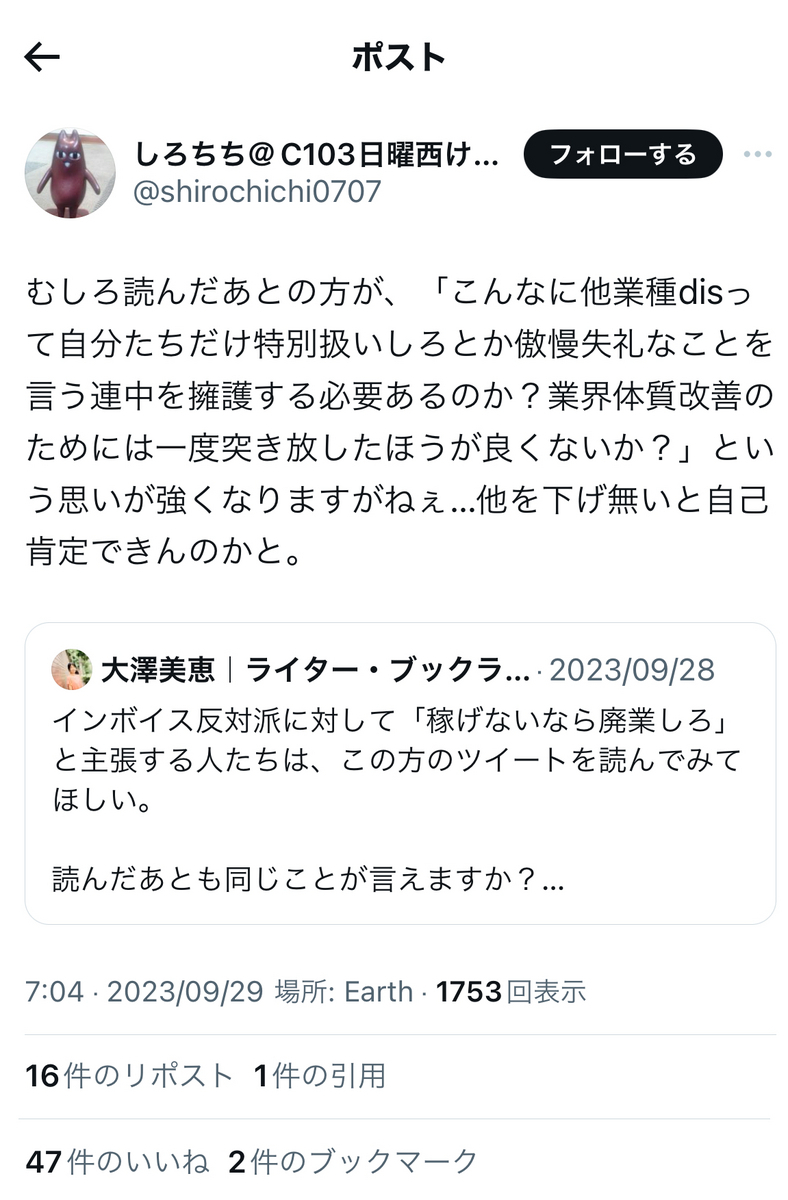View the 47件のいいね list
This screenshot has height=1200, width=788.
point(118,1162)
